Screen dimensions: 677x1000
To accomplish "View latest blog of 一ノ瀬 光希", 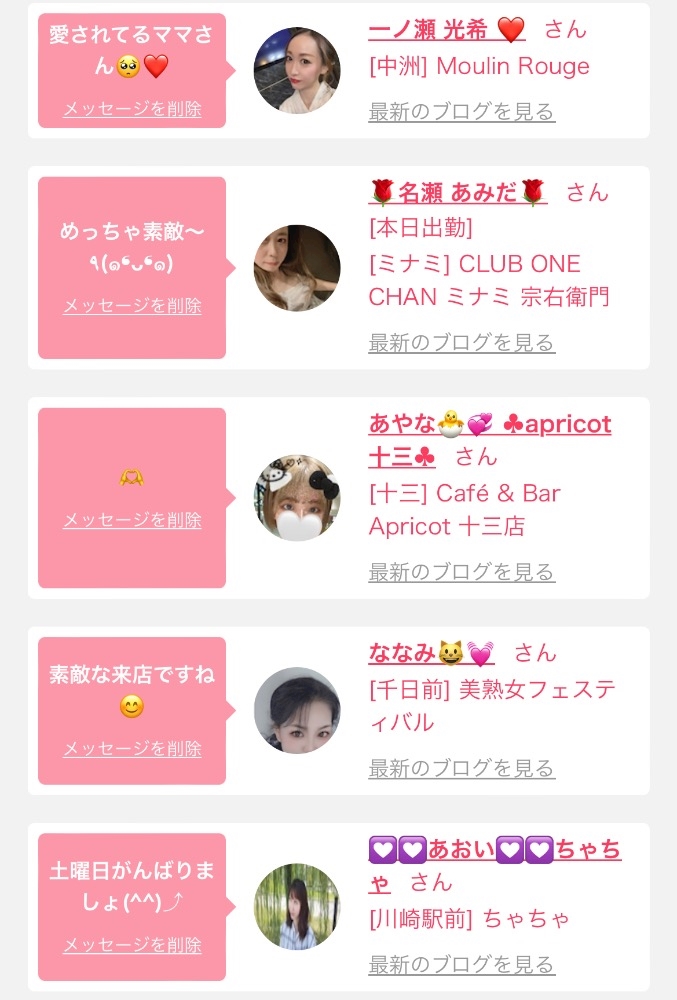I will pyautogui.click(x=461, y=111).
